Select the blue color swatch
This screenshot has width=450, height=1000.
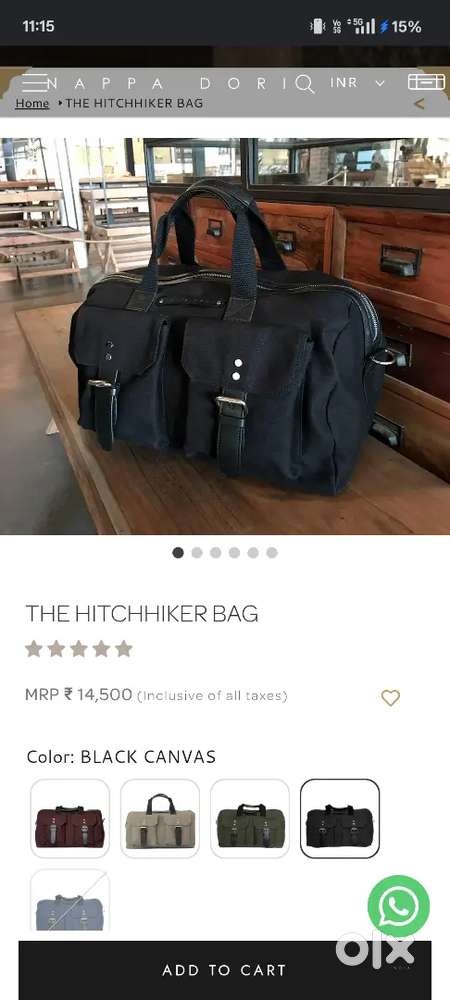click(70, 902)
